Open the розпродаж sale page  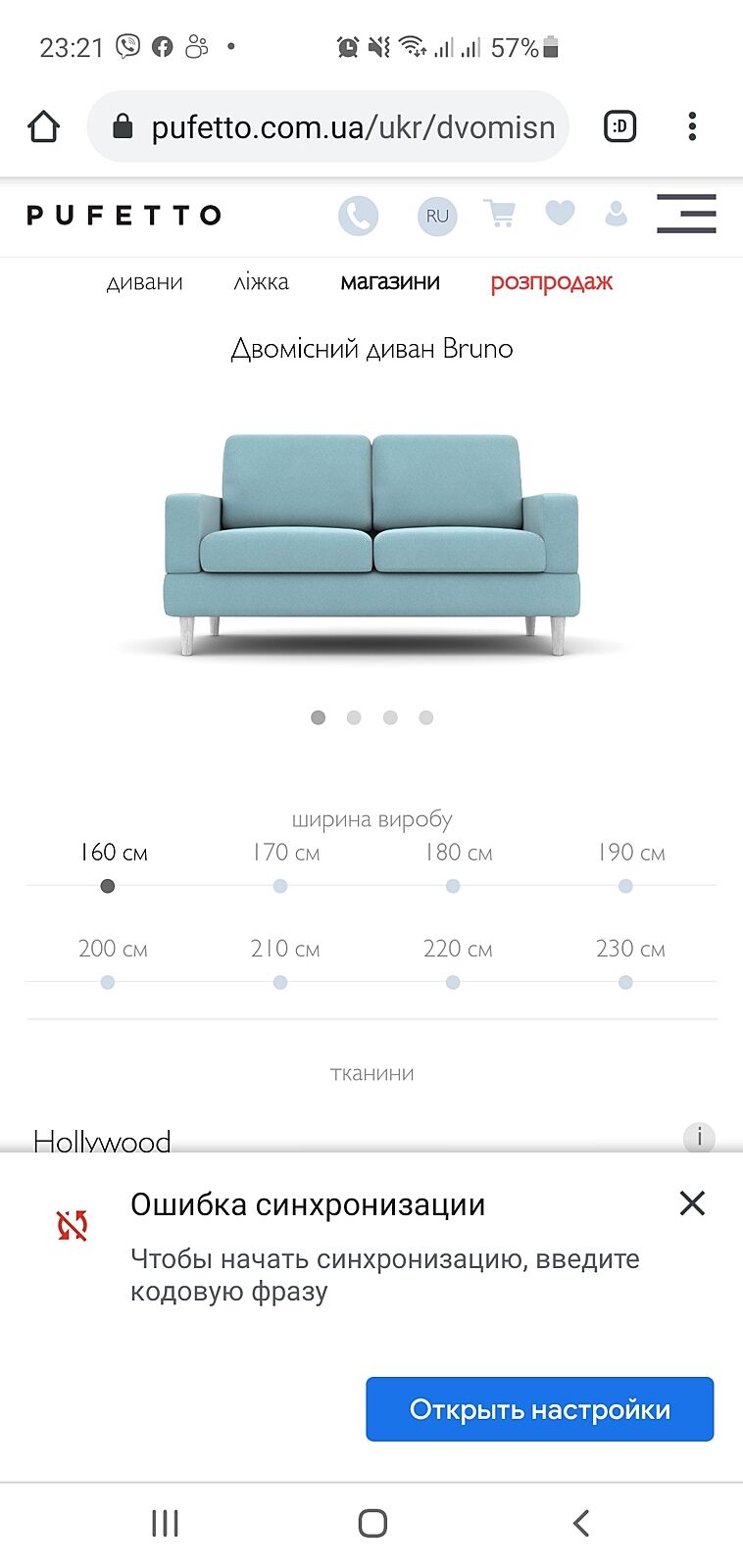coord(551,282)
